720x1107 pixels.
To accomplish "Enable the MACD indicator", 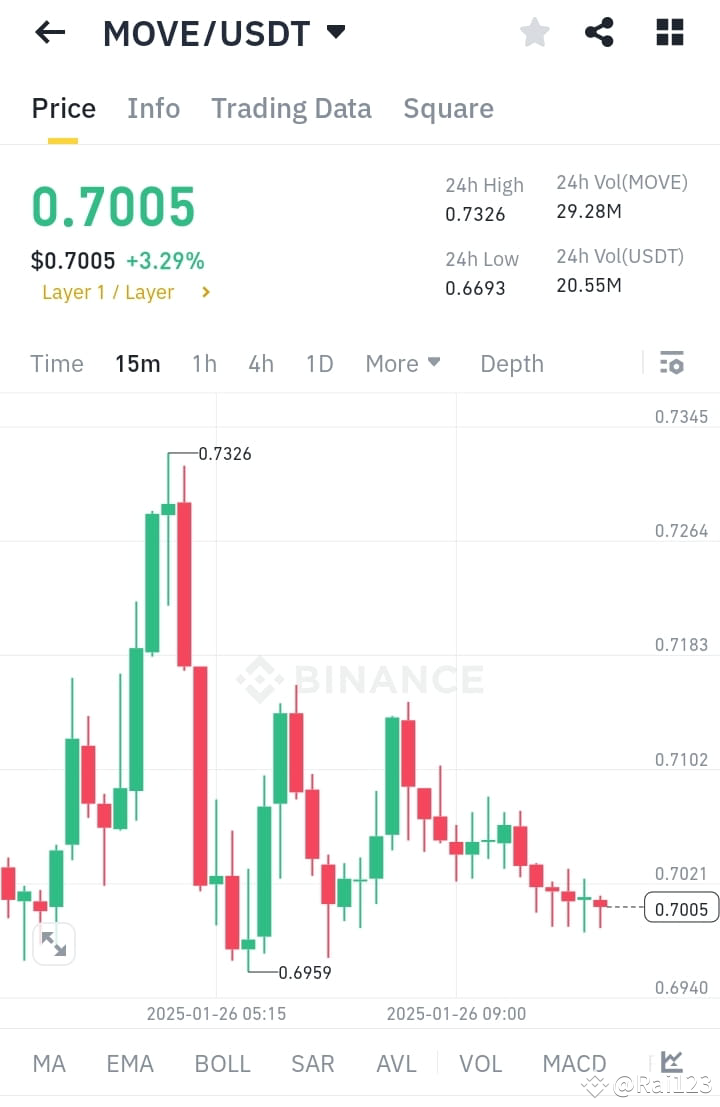I will 574,1063.
